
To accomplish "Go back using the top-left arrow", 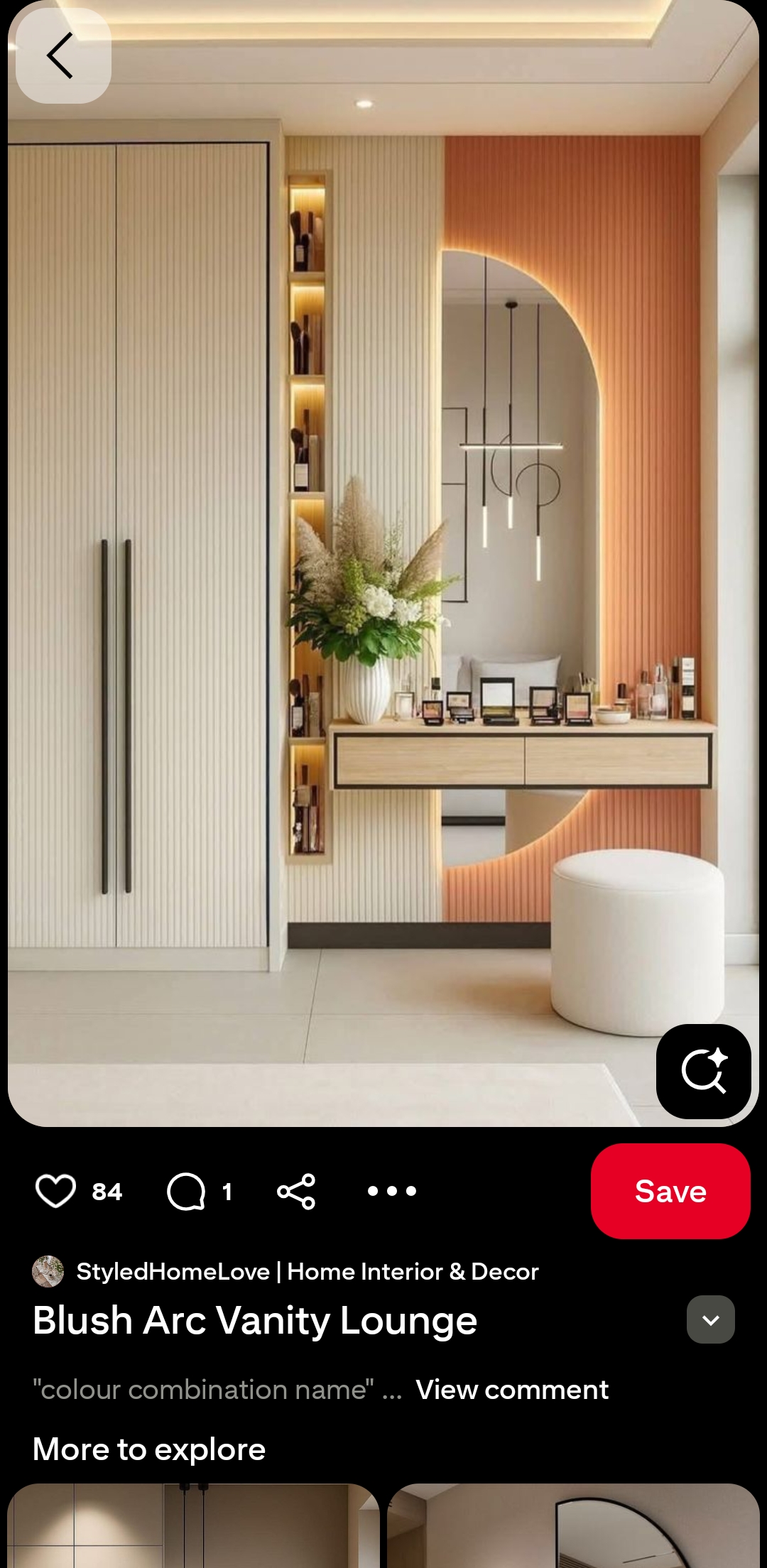I will pyautogui.click(x=63, y=55).
